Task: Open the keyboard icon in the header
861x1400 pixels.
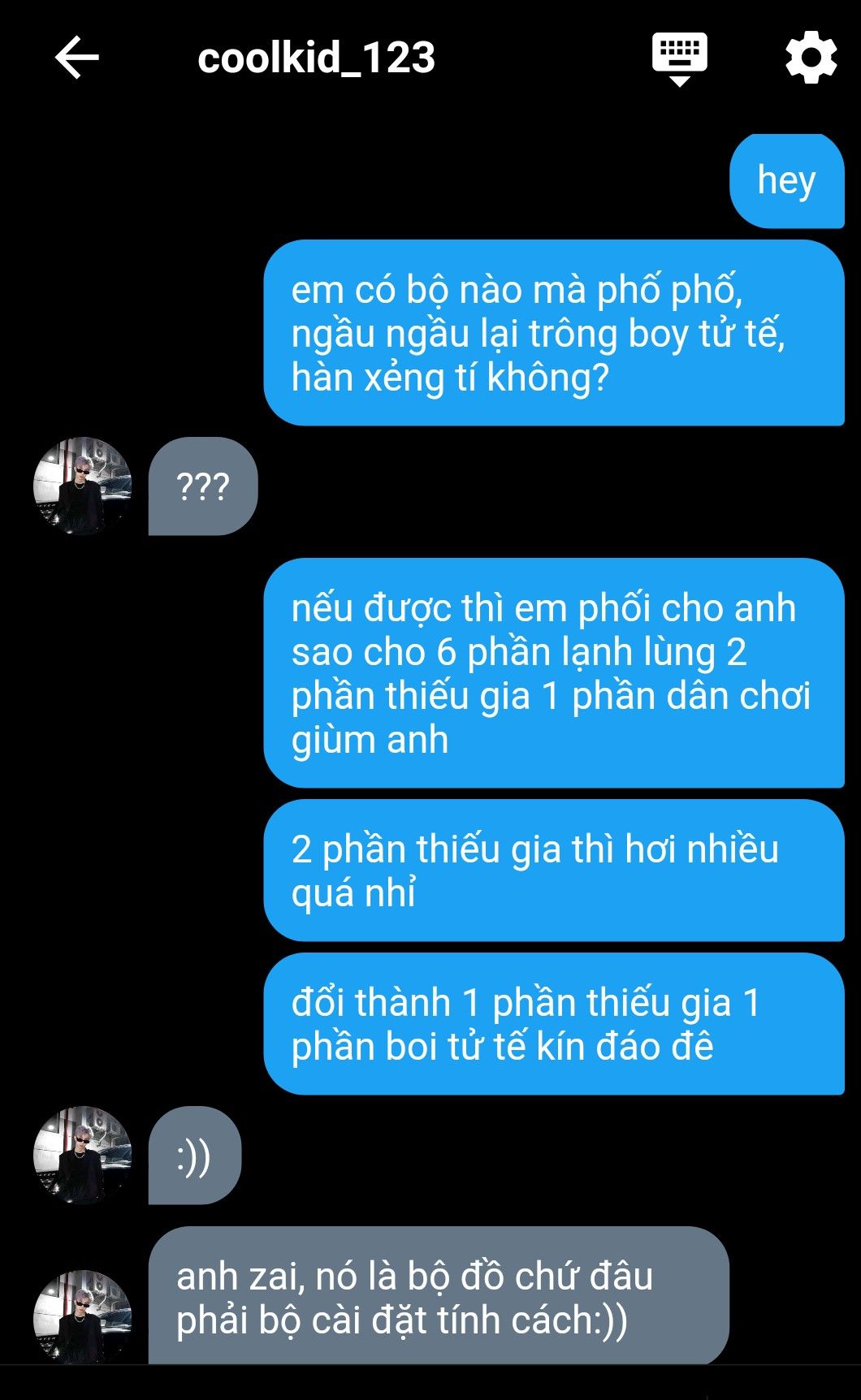Action: pyautogui.click(x=680, y=59)
